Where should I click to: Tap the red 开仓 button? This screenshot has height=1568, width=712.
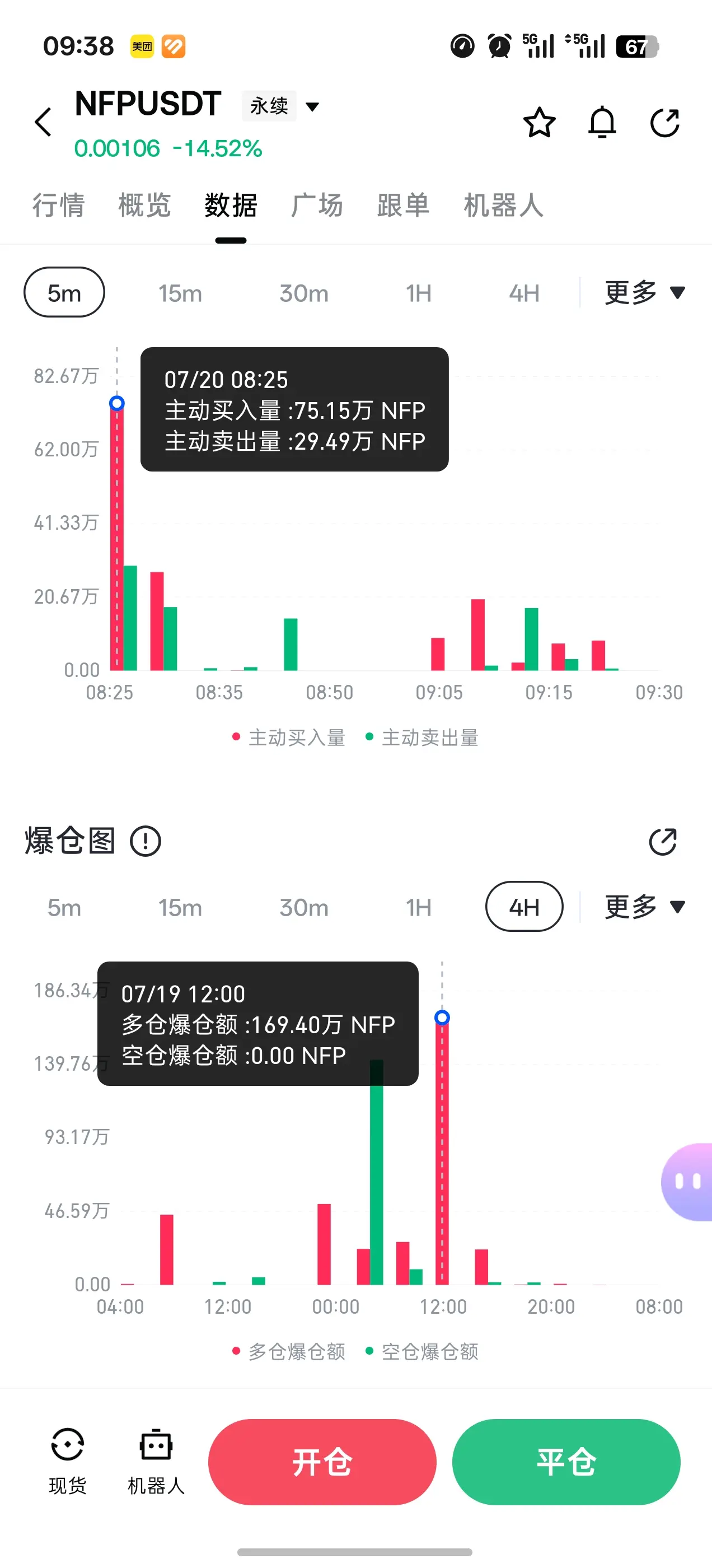coord(322,1462)
